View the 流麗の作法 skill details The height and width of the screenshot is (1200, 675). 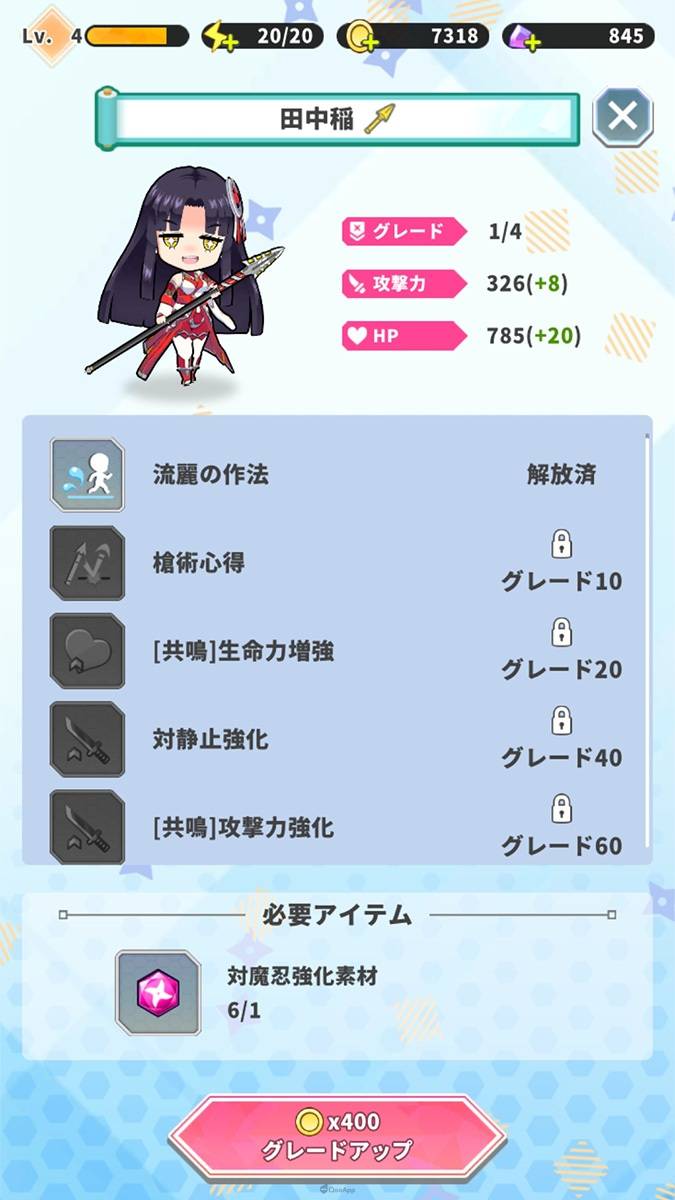[x=88, y=474]
